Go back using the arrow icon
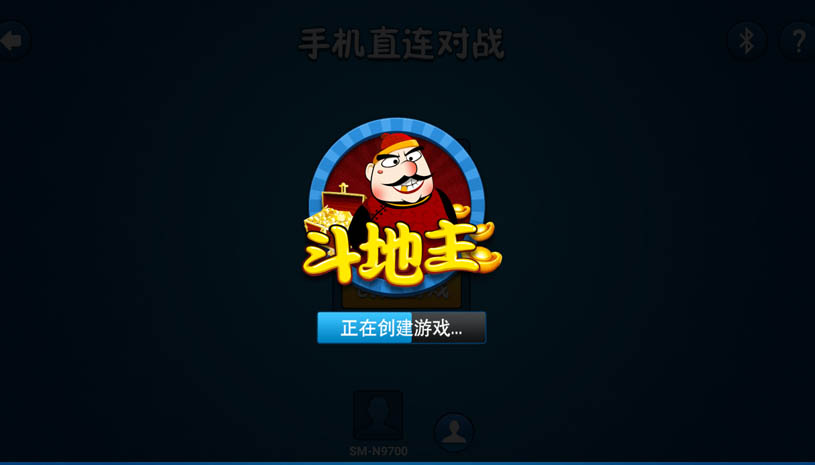 pos(13,41)
